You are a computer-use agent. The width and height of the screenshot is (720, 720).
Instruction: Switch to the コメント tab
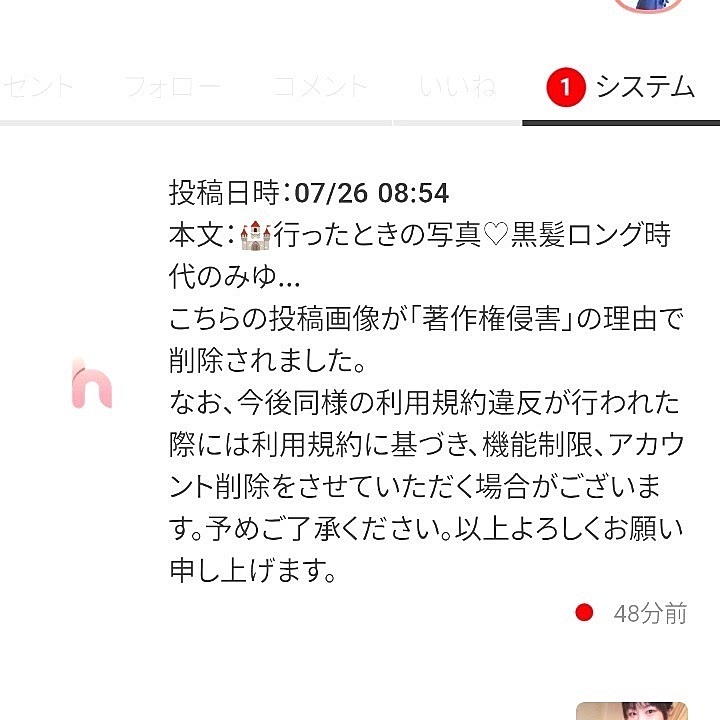click(x=320, y=87)
